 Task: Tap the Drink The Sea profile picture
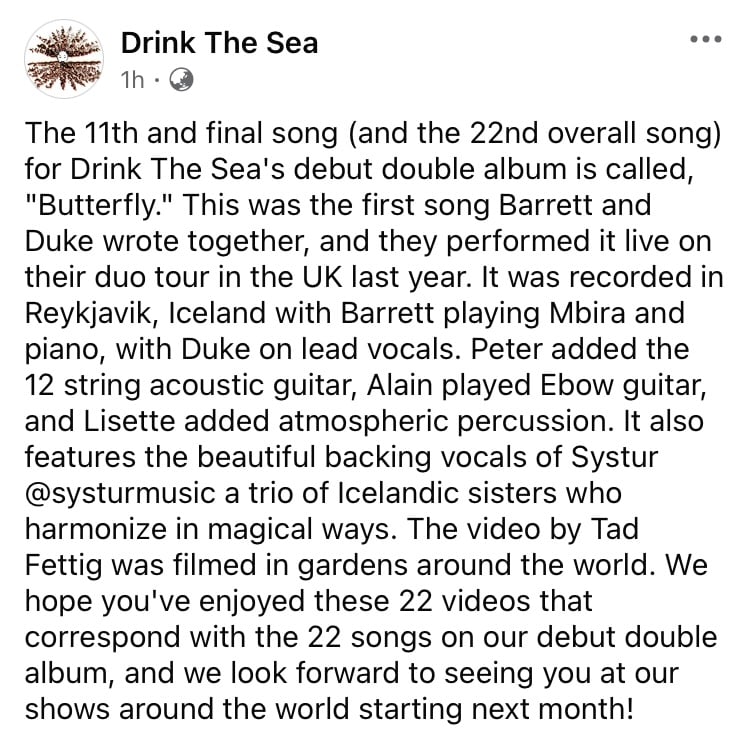tap(66, 58)
